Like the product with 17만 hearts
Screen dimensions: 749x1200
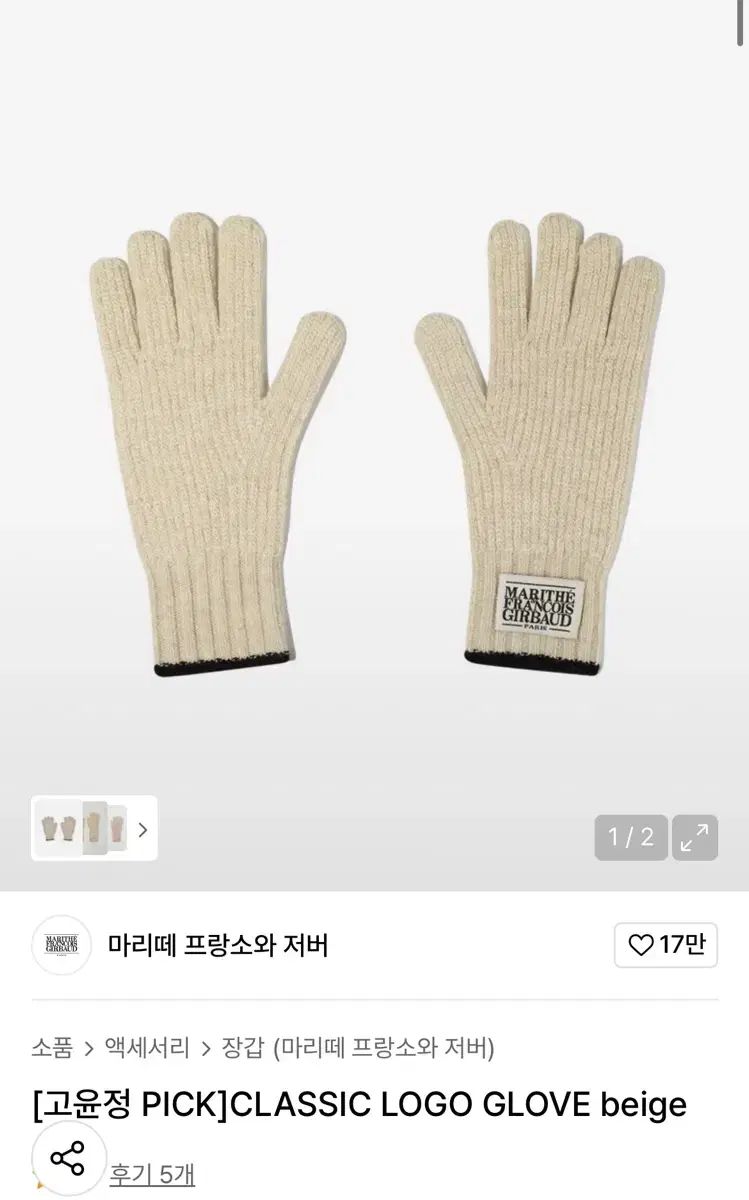click(665, 945)
